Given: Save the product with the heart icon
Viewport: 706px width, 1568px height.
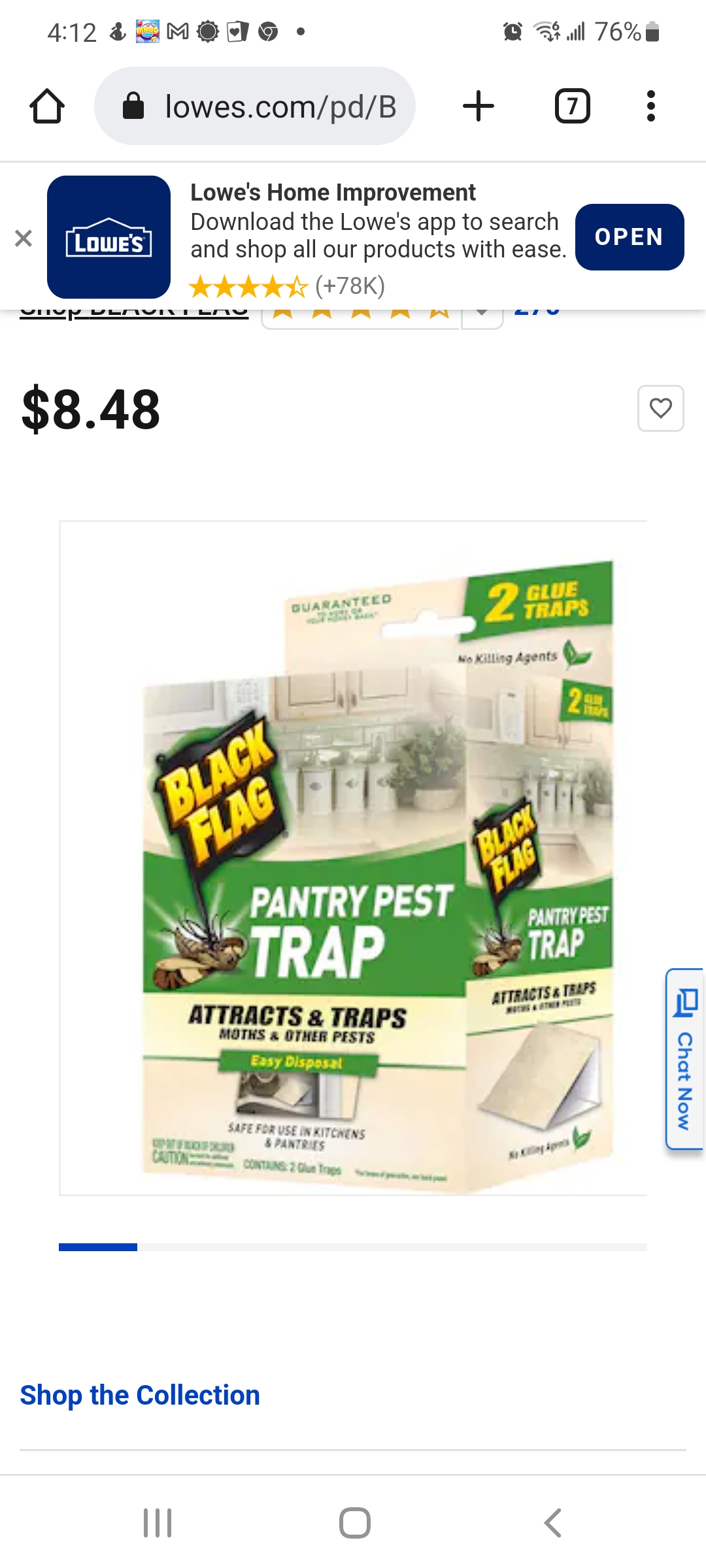Looking at the screenshot, I should 660,408.
